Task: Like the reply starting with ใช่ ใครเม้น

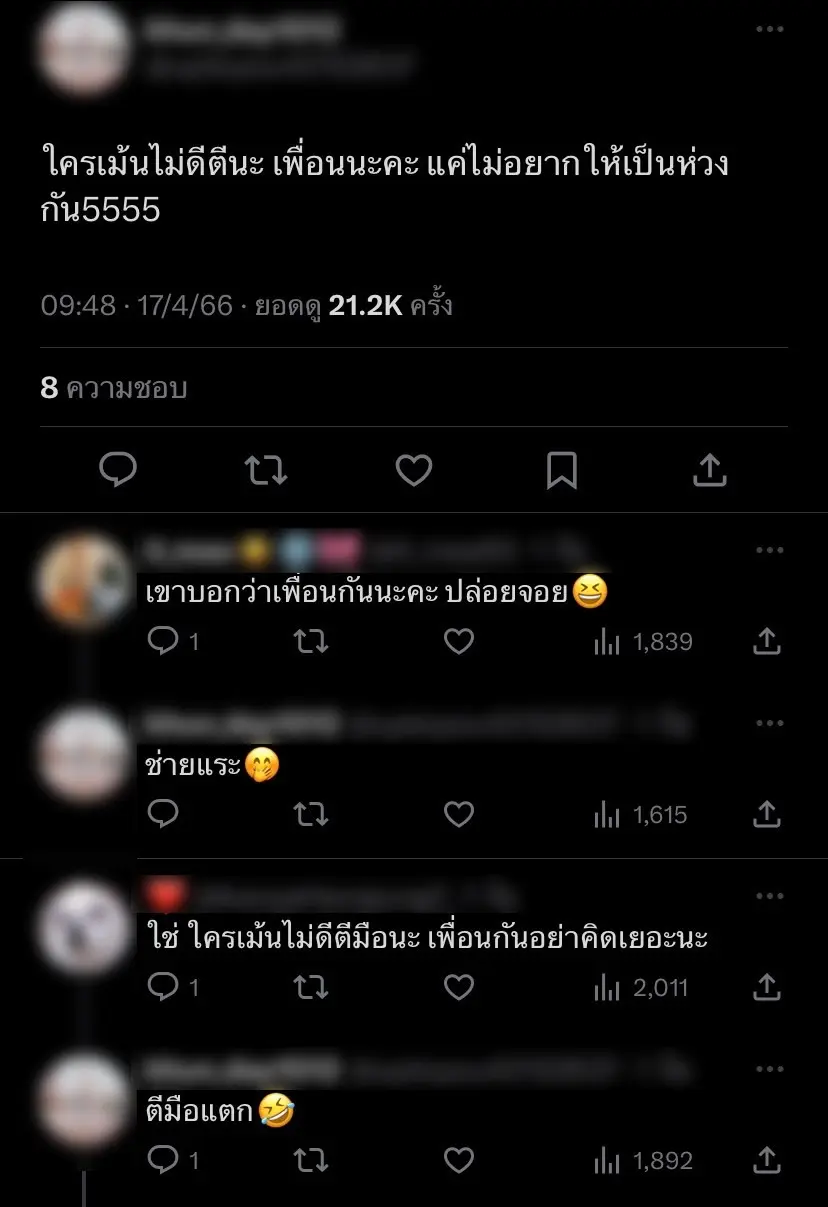Action: click(x=458, y=988)
